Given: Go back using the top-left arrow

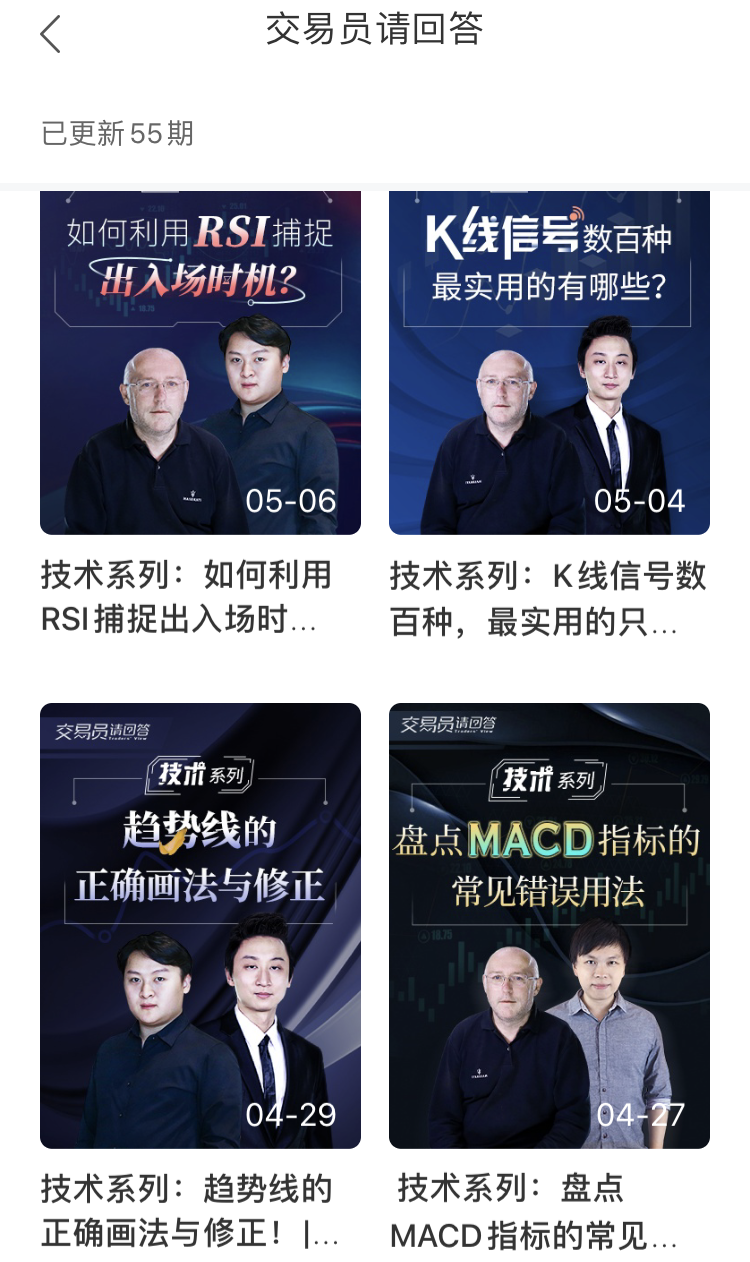Looking at the screenshot, I should pyautogui.click(x=50, y=35).
